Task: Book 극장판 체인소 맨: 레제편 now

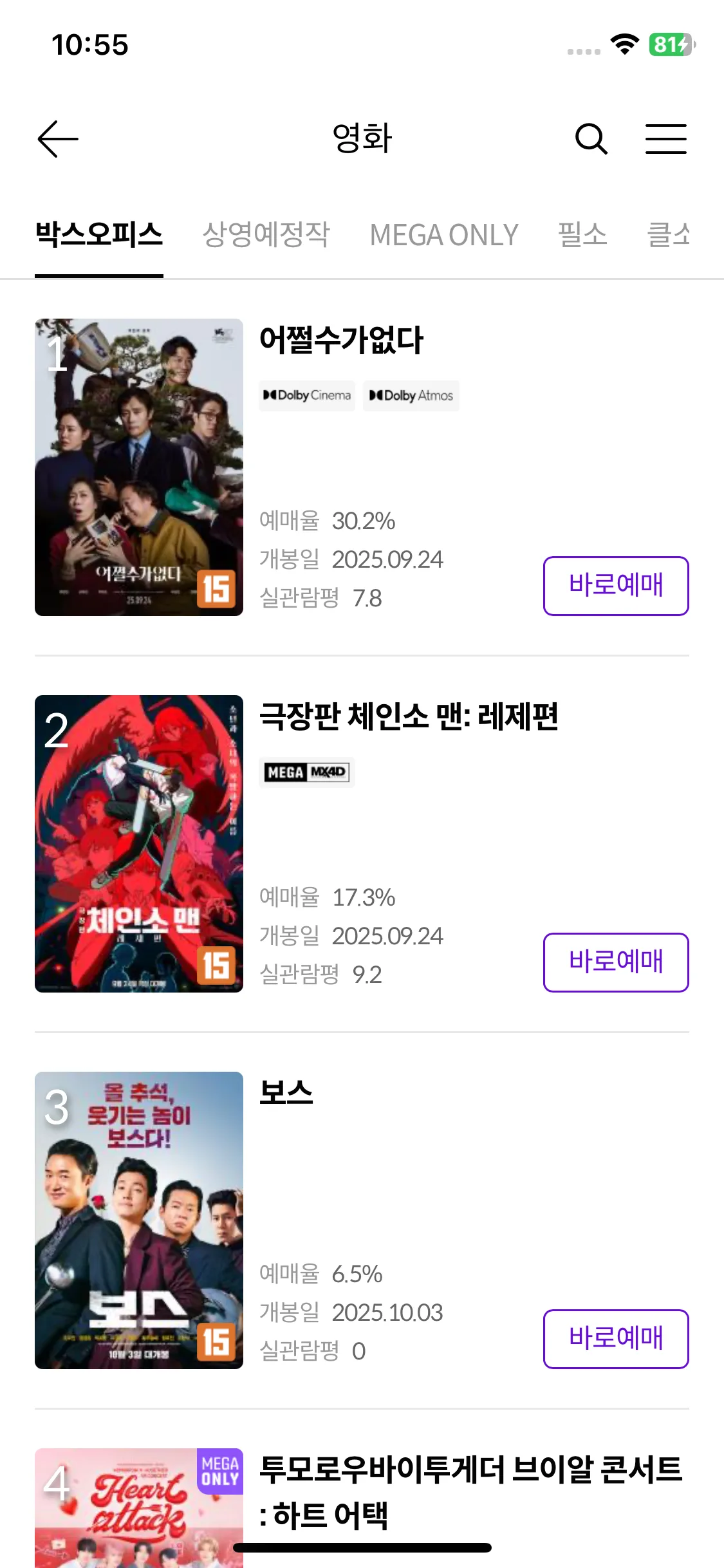Action: (615, 962)
